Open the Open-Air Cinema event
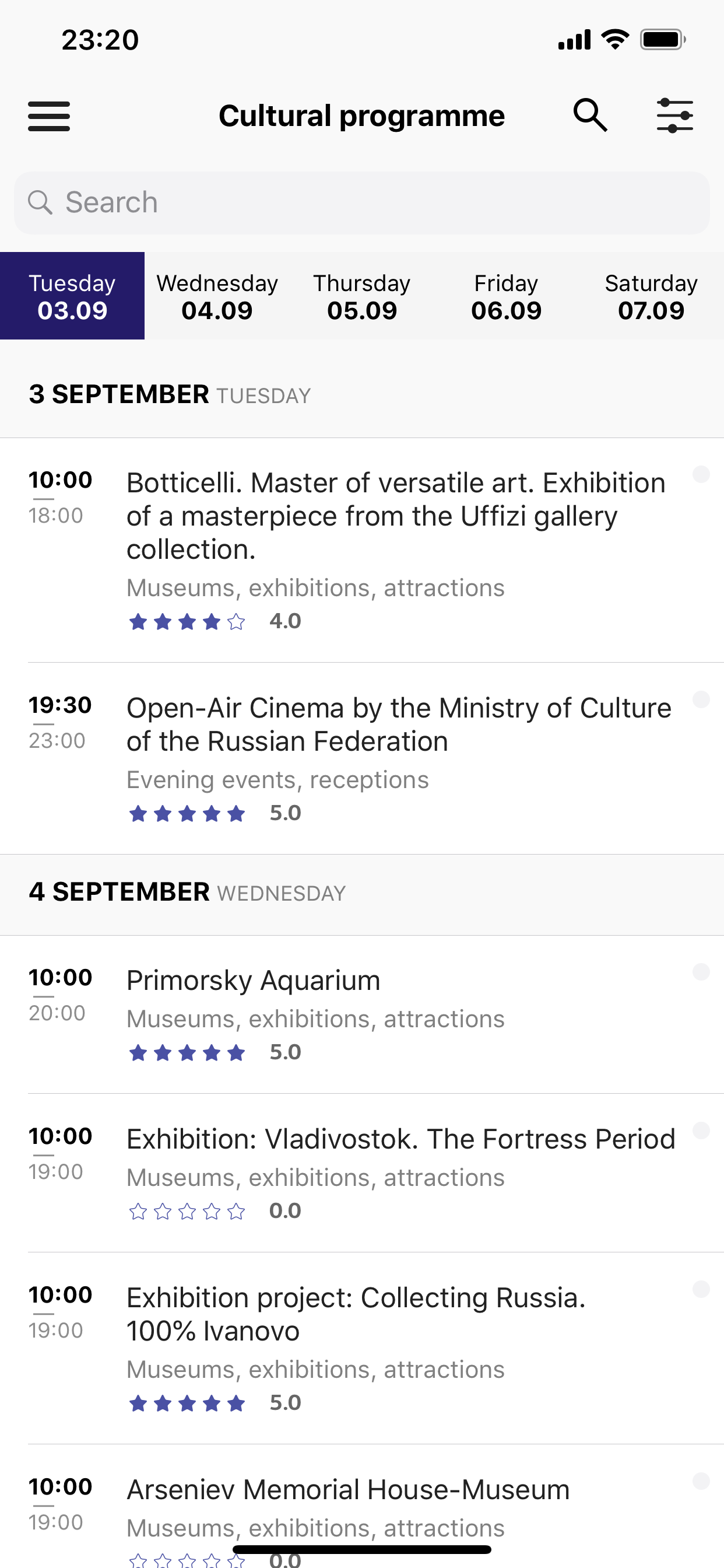Screen dimensions: 724x1568 click(x=362, y=758)
